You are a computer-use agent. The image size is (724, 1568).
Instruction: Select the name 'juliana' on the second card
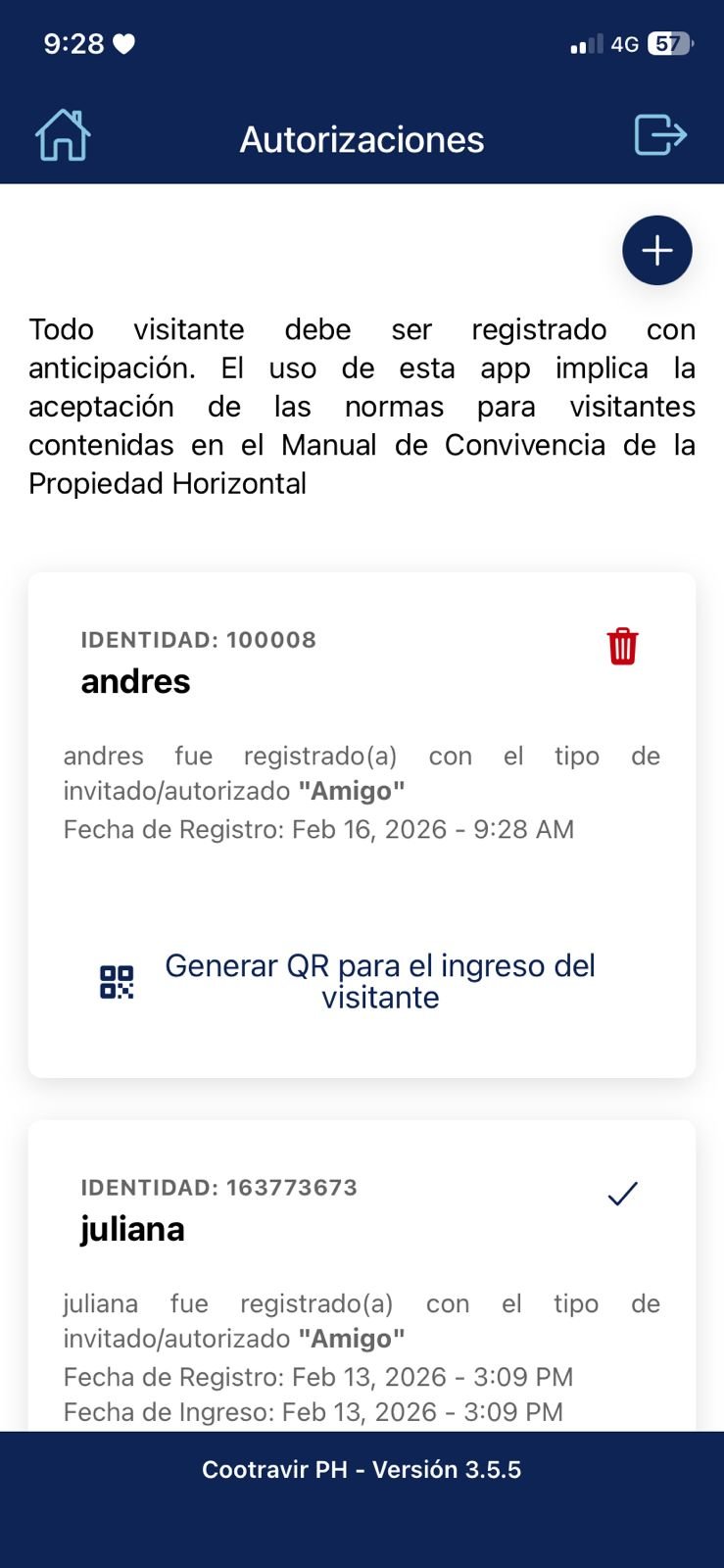tap(131, 1230)
